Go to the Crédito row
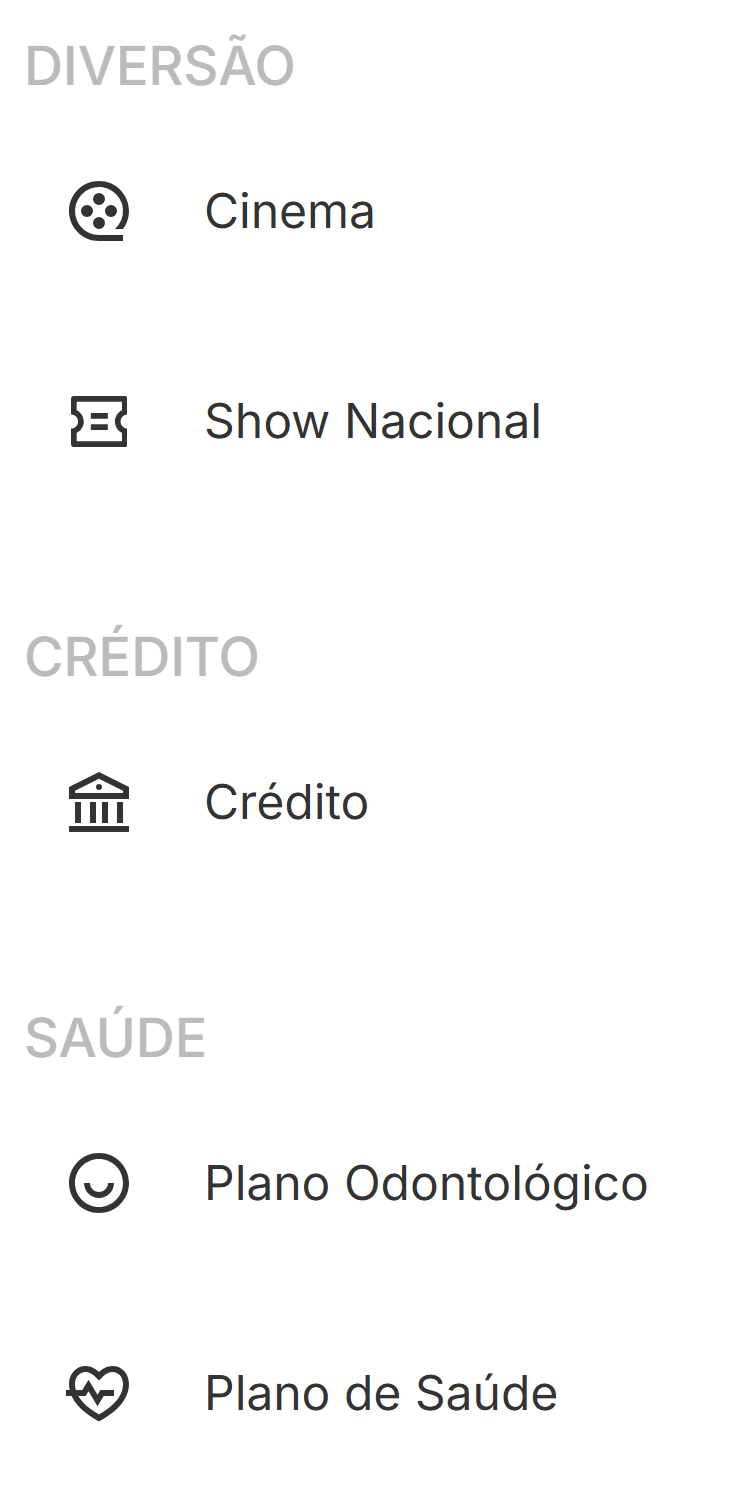Viewport: 746px width, 1487px height. pyautogui.click(x=286, y=802)
